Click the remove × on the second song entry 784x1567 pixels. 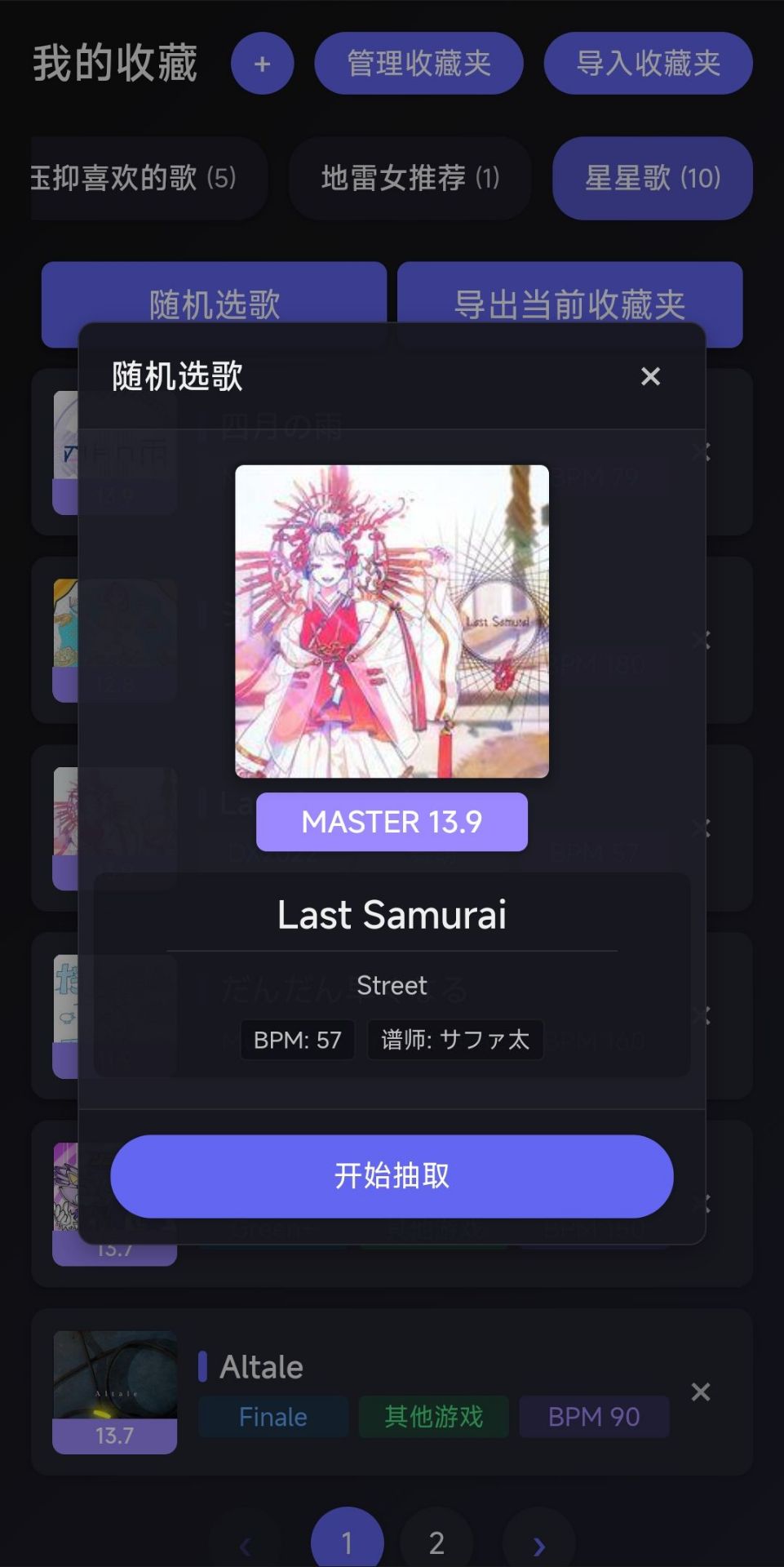(x=699, y=637)
